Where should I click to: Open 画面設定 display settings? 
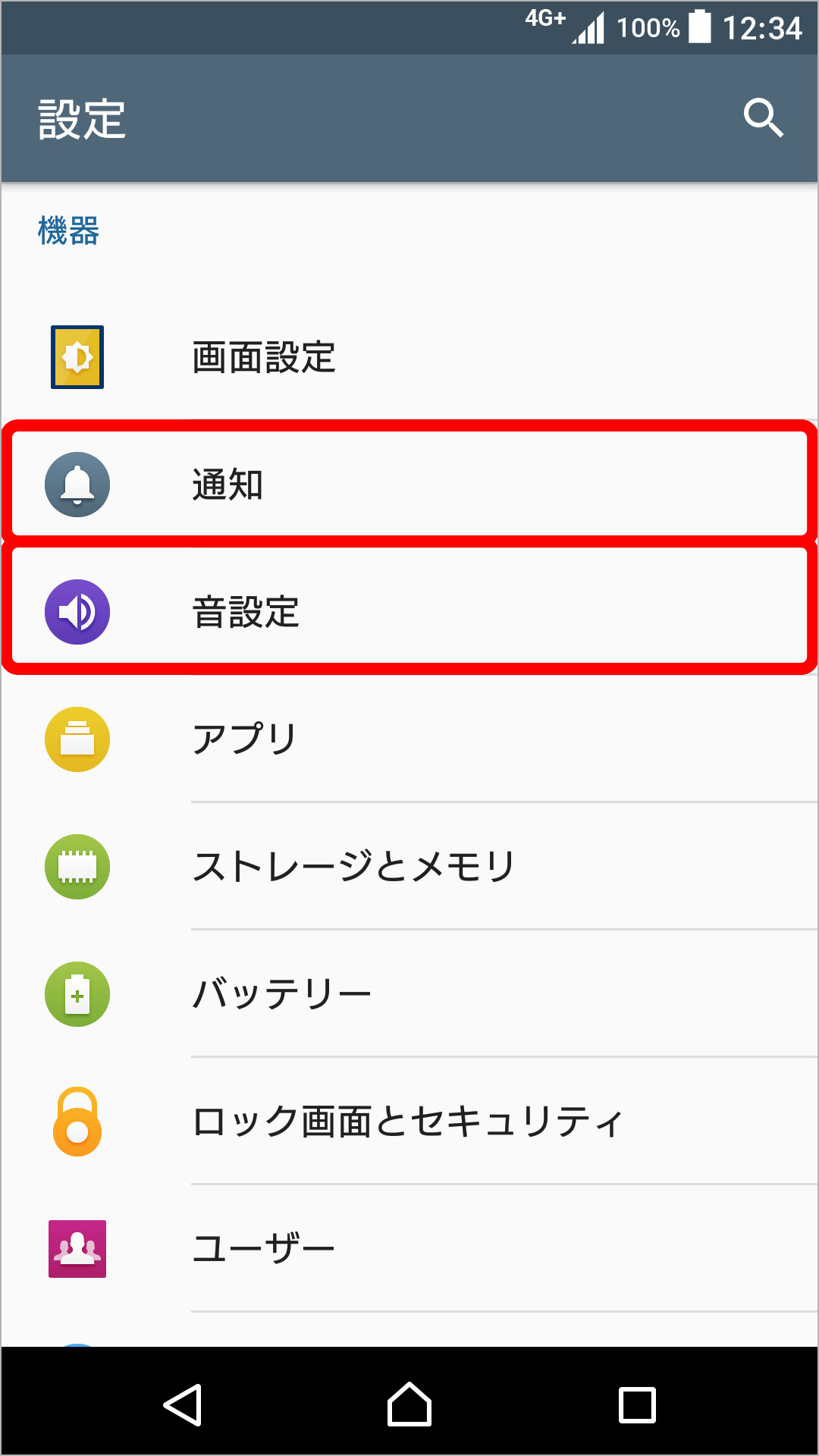(409, 356)
